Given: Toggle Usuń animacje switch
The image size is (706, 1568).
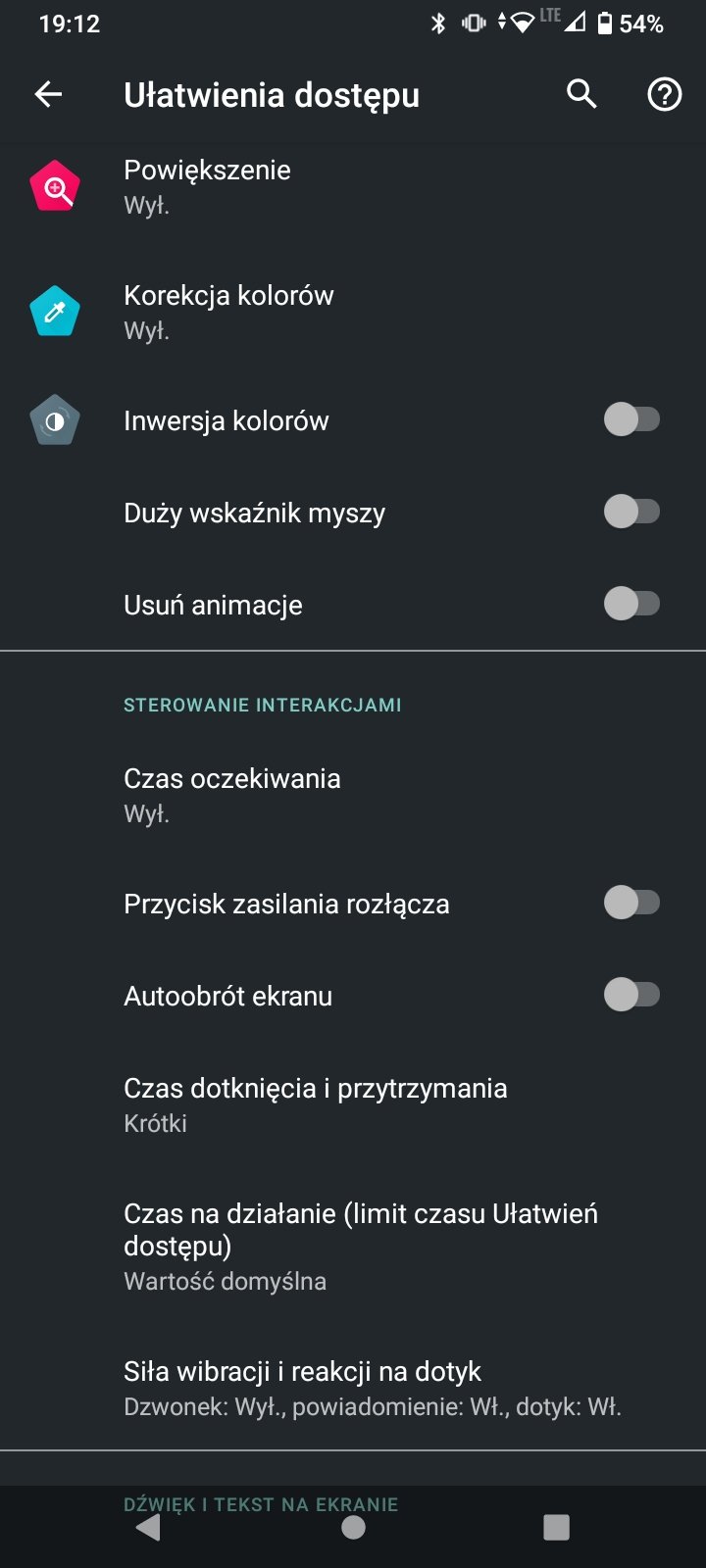Looking at the screenshot, I should pos(631,604).
